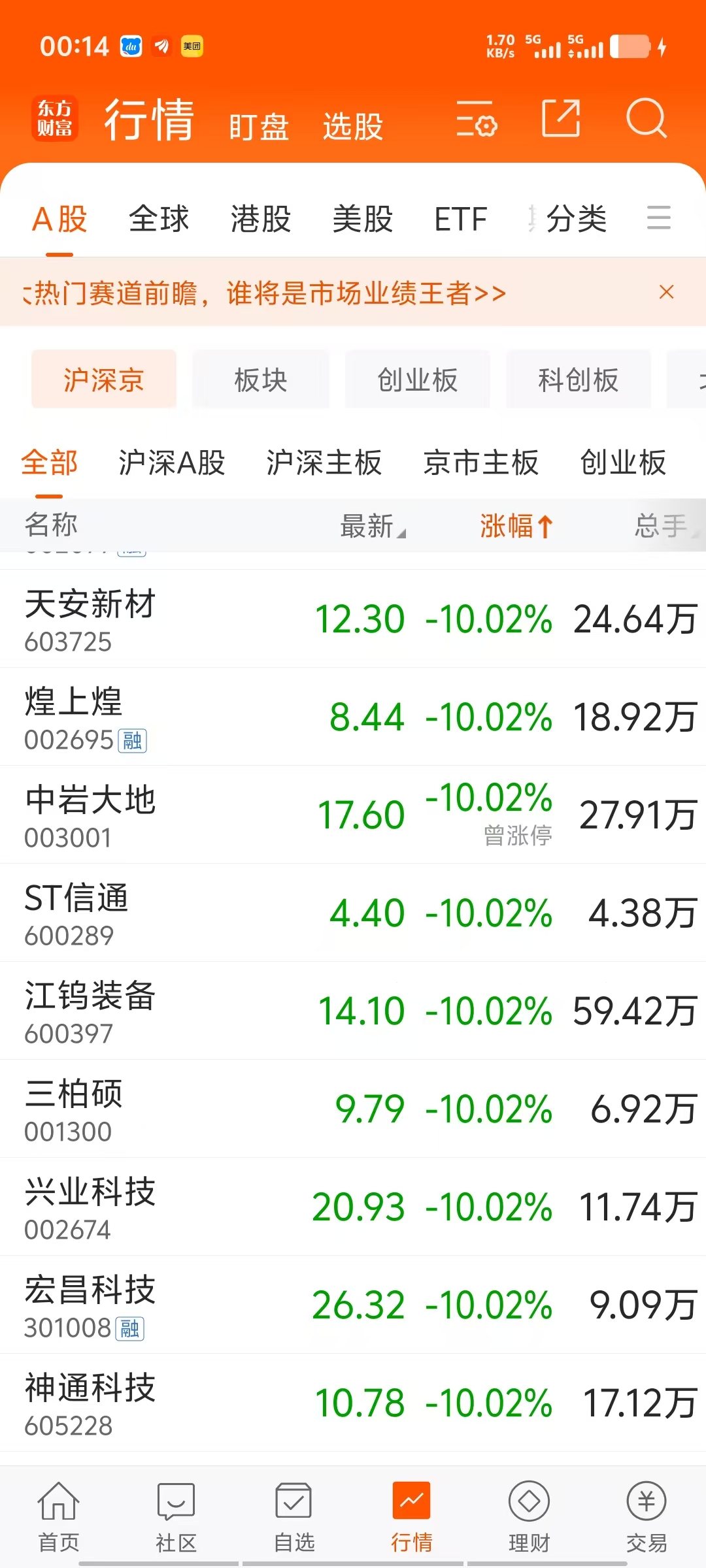Open stock ST信通 600289
This screenshot has width=706, height=1568.
click(x=353, y=913)
